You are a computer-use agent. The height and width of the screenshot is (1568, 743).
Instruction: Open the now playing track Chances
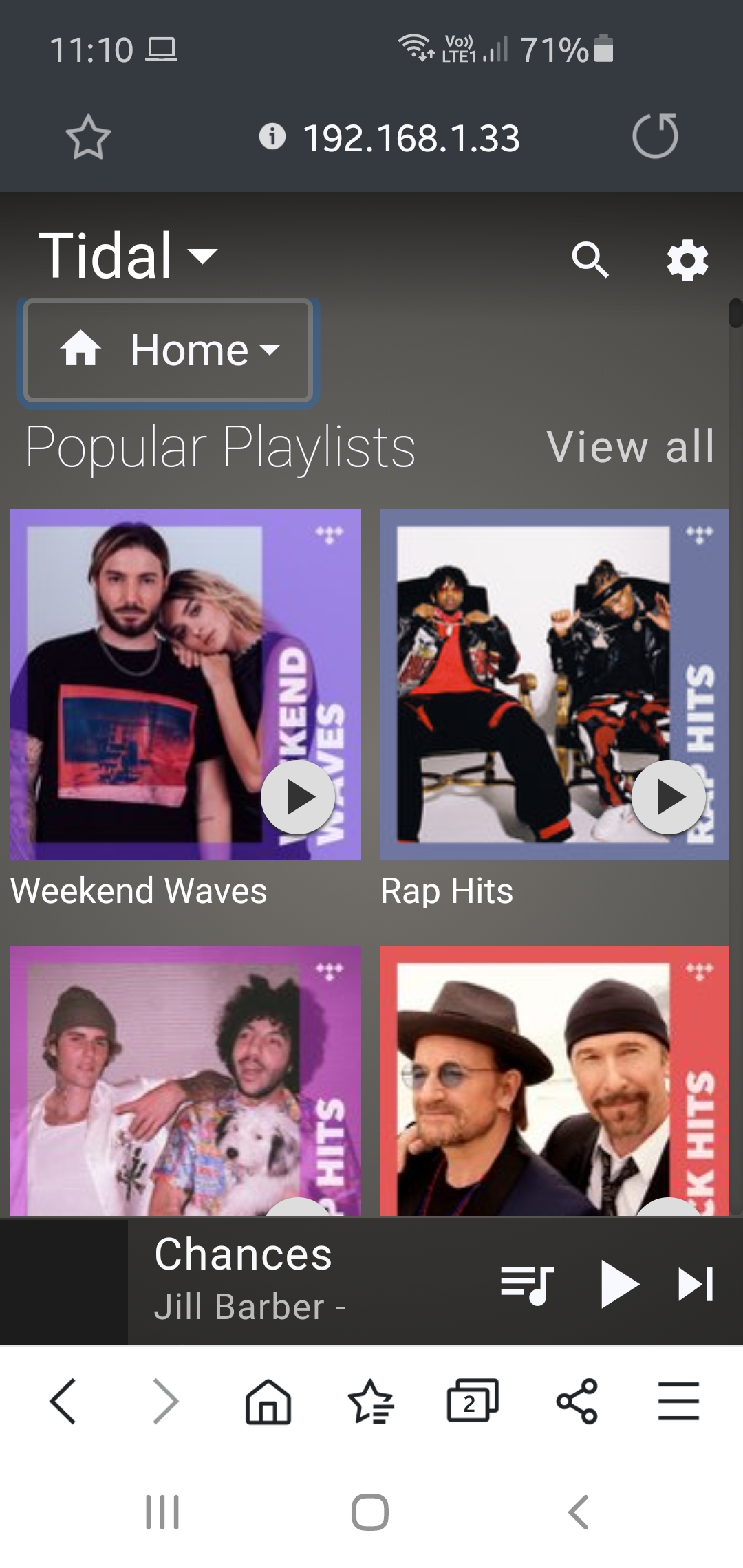pos(244,1254)
